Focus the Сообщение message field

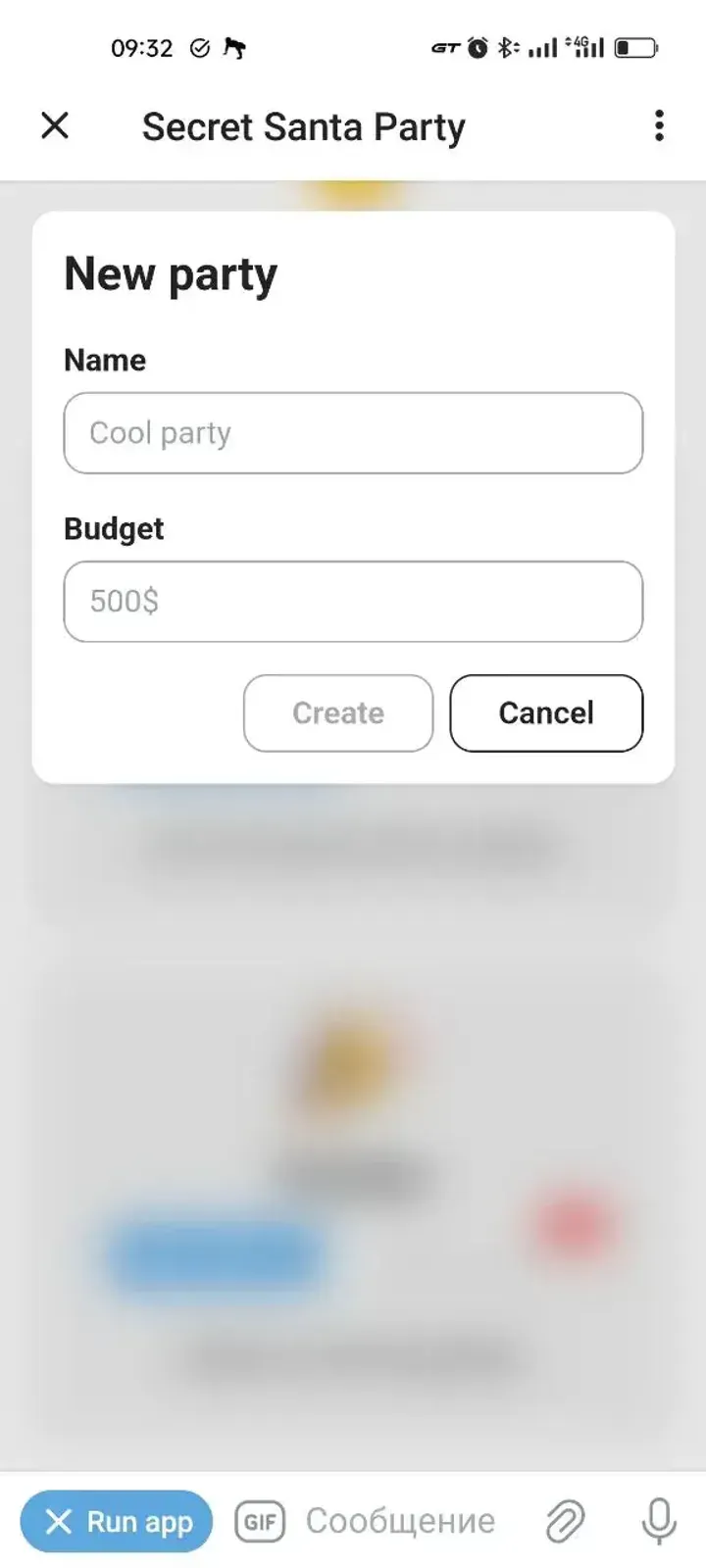pyautogui.click(x=400, y=1522)
